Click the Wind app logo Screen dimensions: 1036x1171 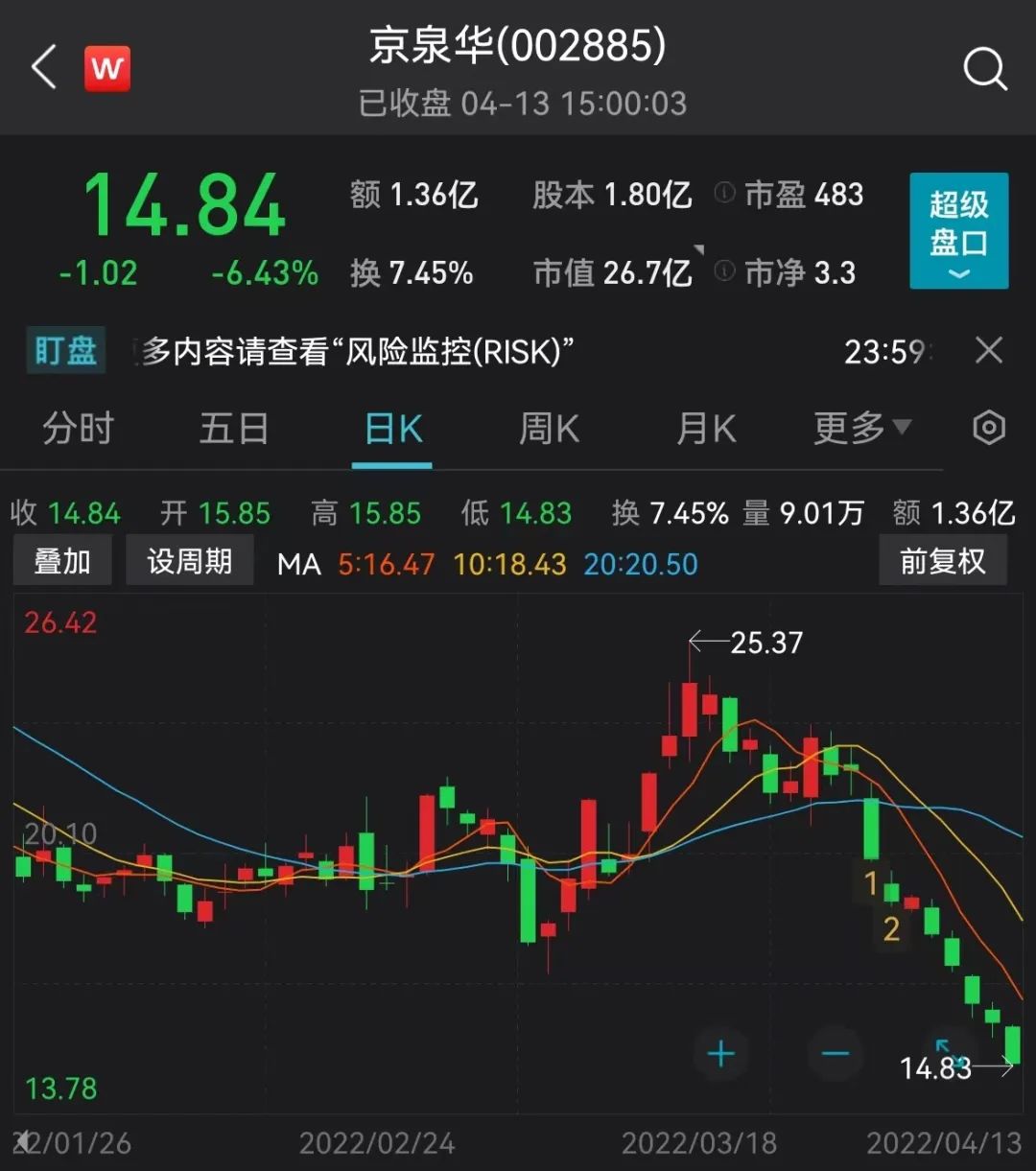click(x=106, y=68)
